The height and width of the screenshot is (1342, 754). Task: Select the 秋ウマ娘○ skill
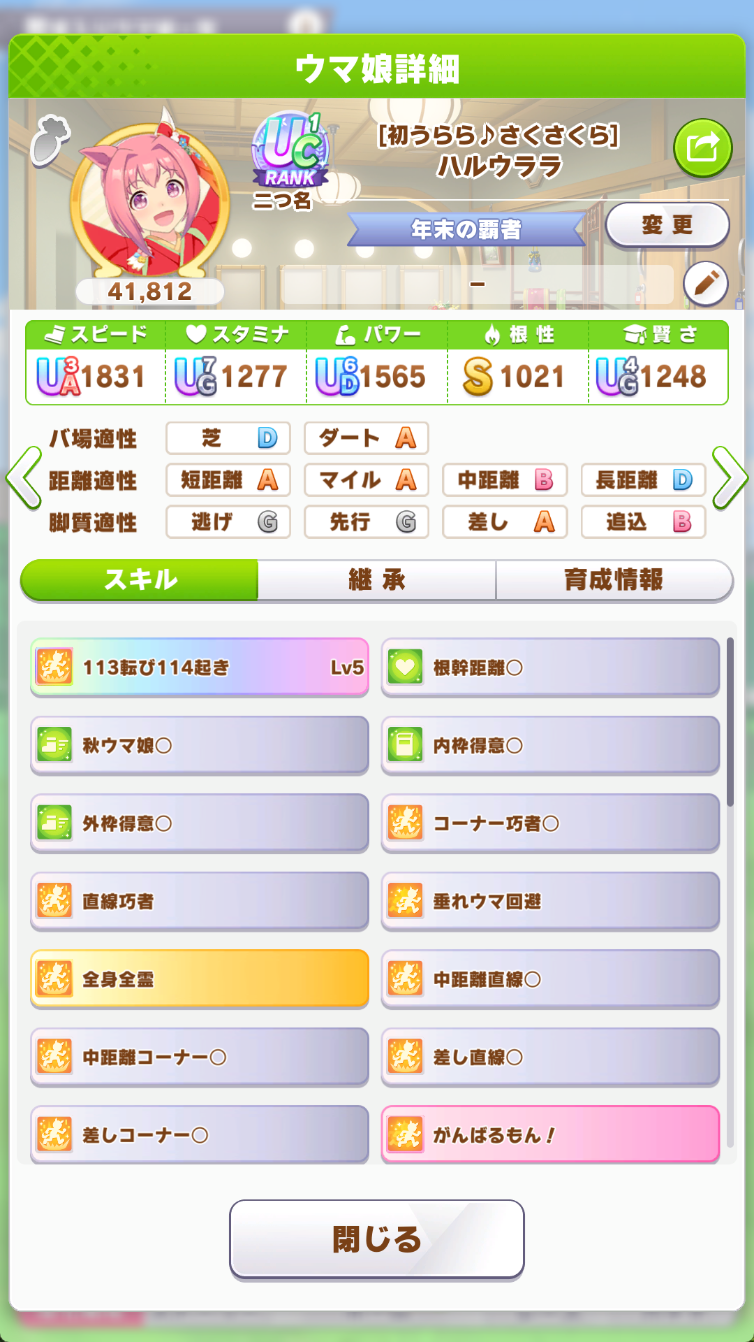click(x=199, y=745)
